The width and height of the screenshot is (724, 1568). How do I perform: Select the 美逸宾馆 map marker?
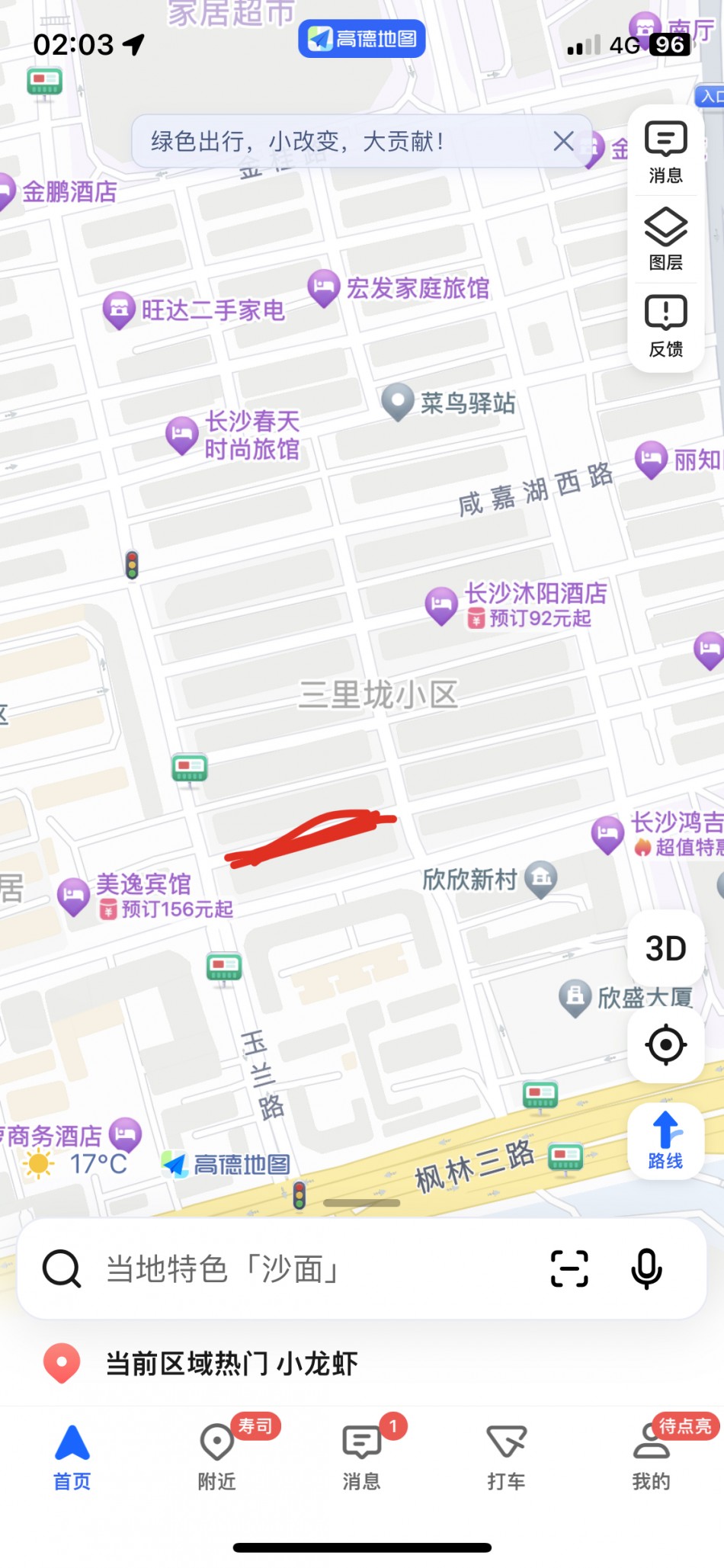coord(74,896)
